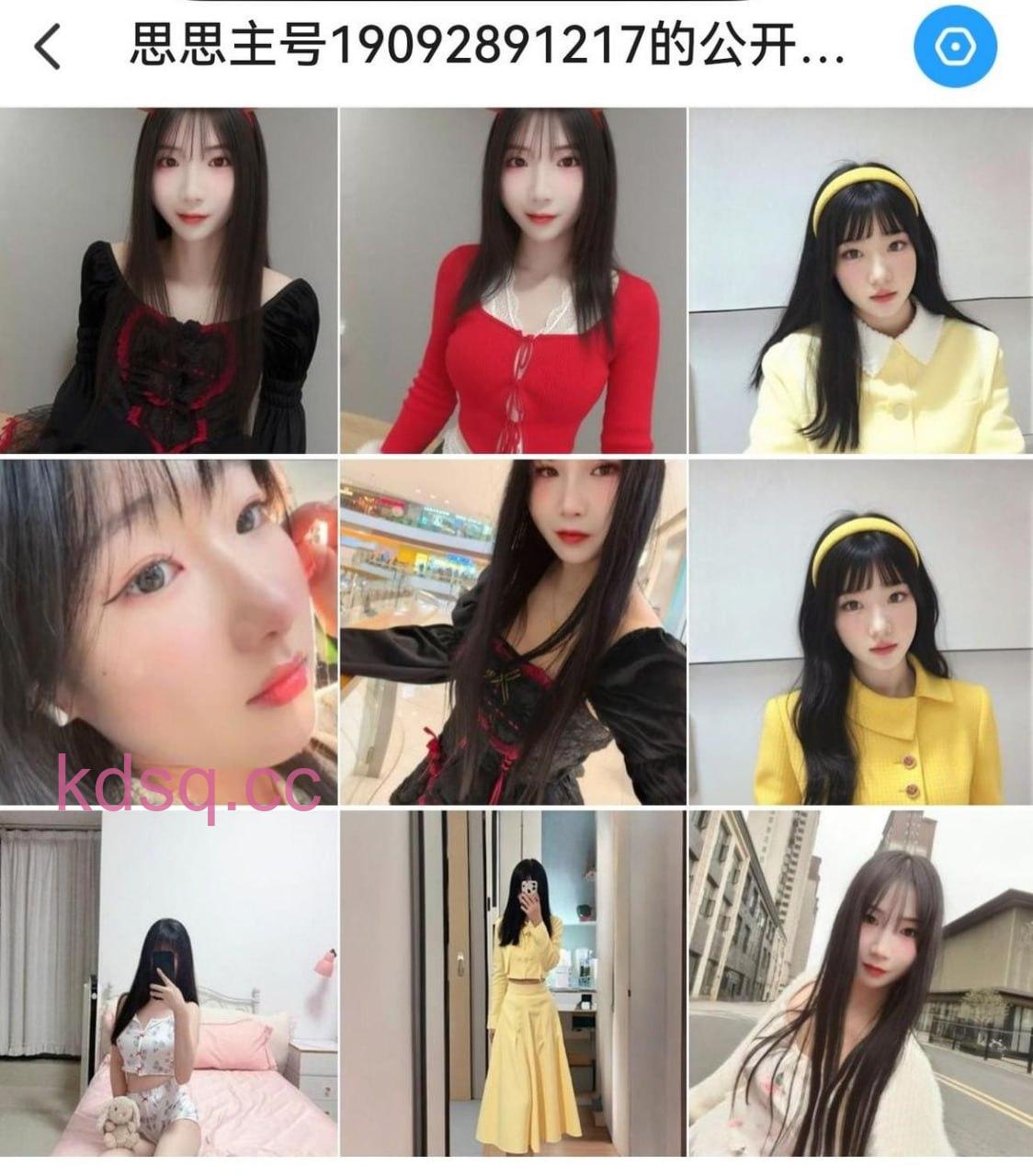View the yellow blazer photo middle-right

859,634
